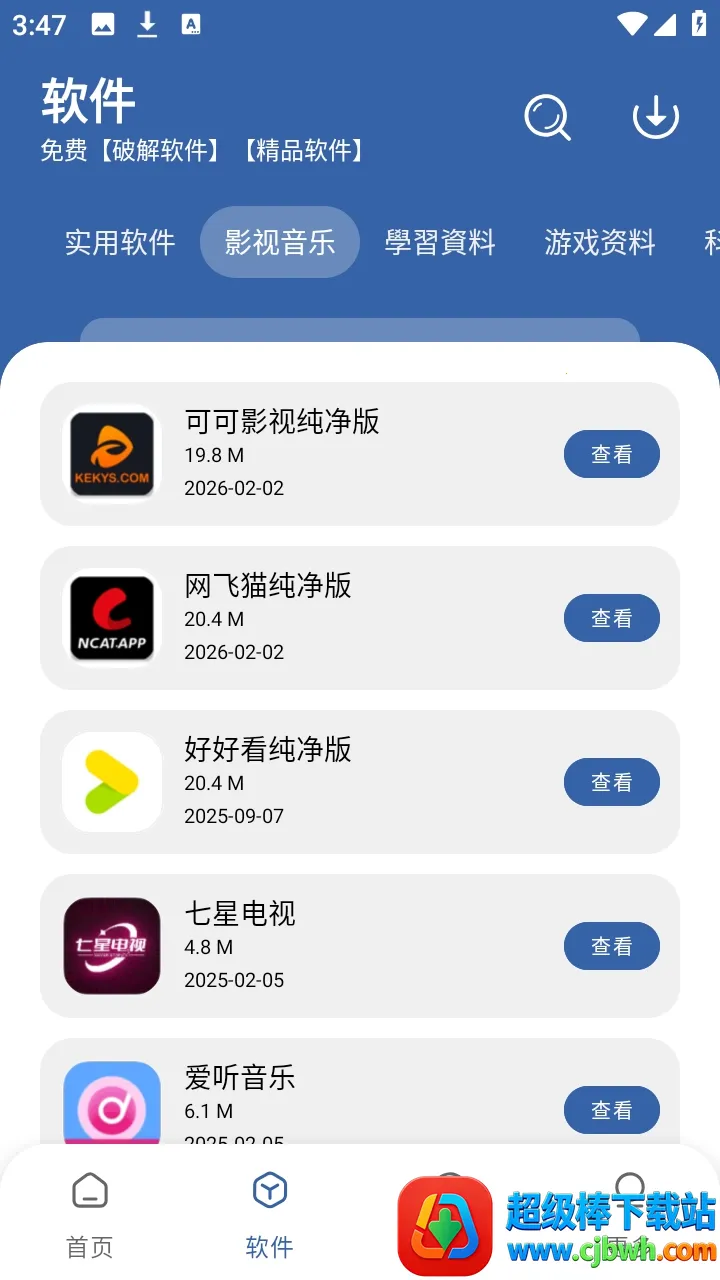Open the downloads icon in header
Screen dimensions: 720x1280
pos(656,118)
